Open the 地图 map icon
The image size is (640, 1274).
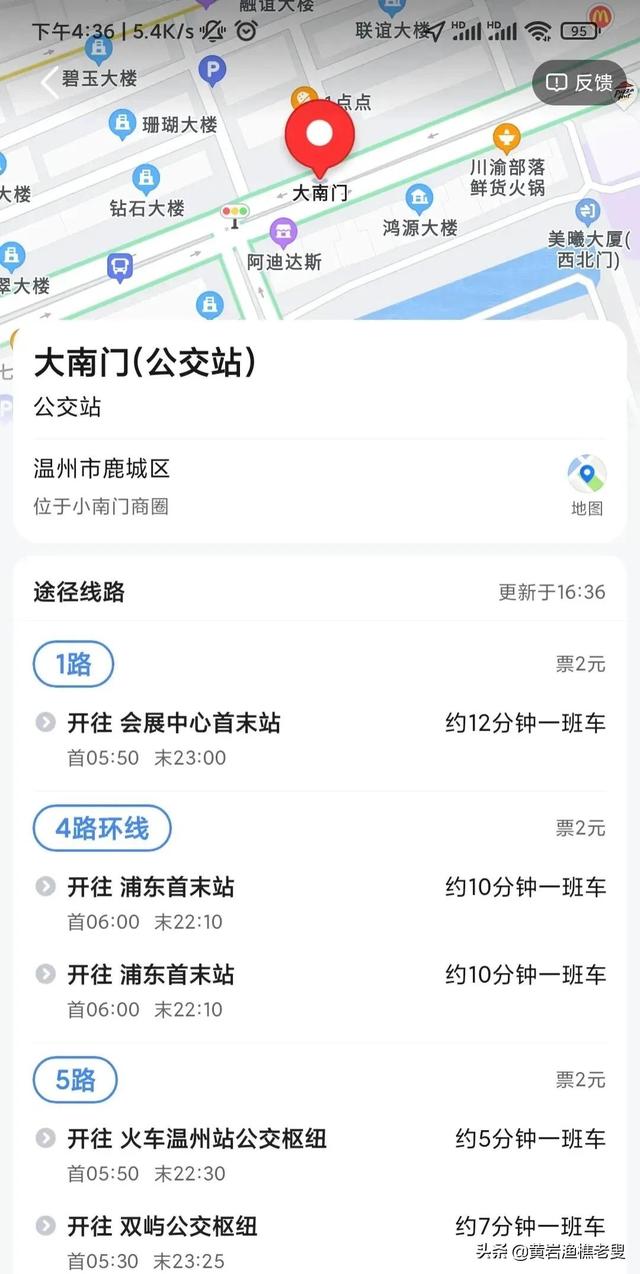587,485
